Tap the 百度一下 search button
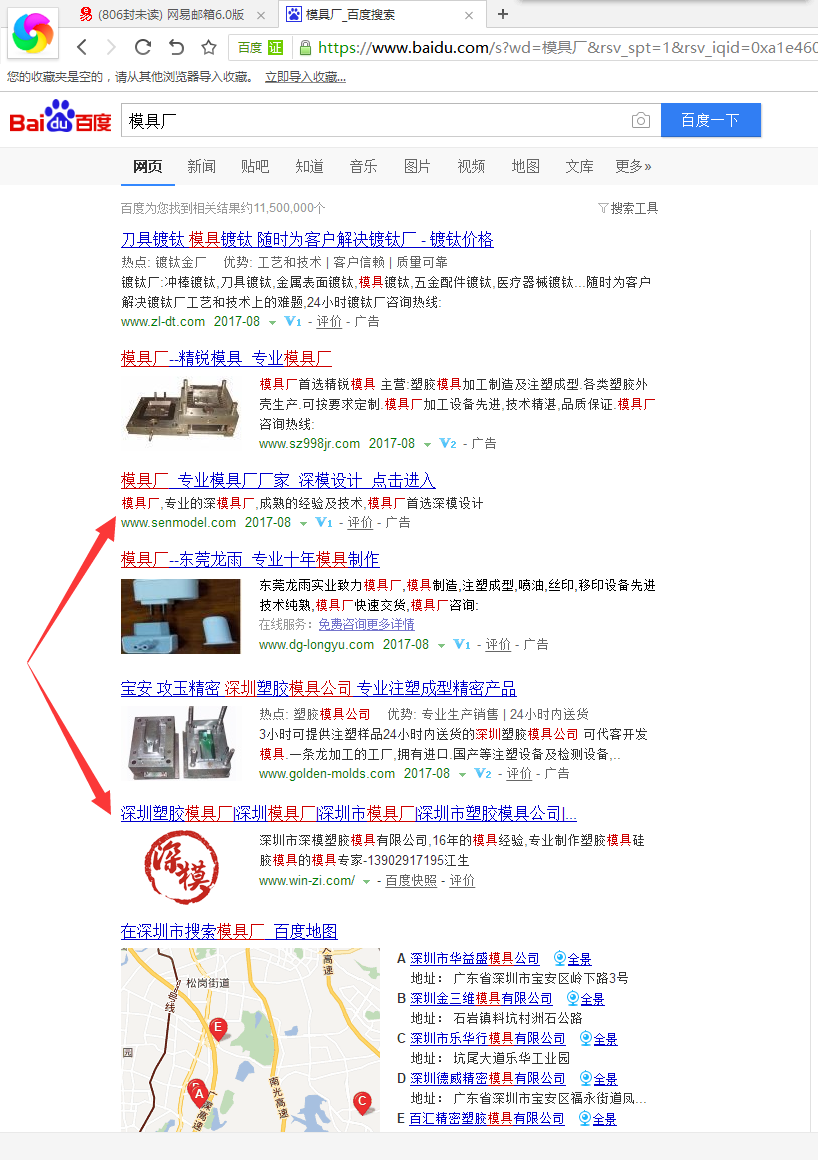Viewport: 818px width, 1160px height. 710,120
